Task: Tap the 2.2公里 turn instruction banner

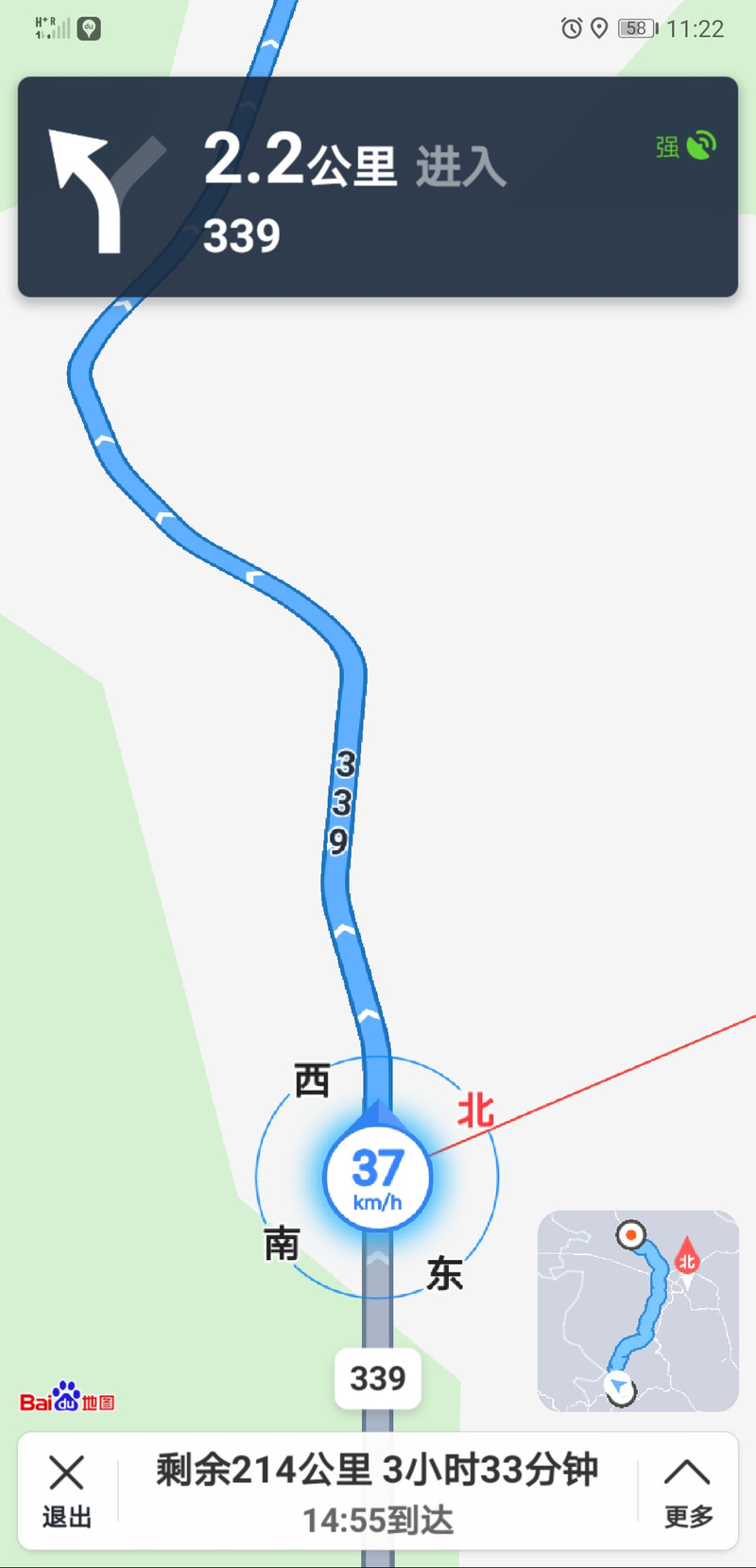Action: click(377, 187)
